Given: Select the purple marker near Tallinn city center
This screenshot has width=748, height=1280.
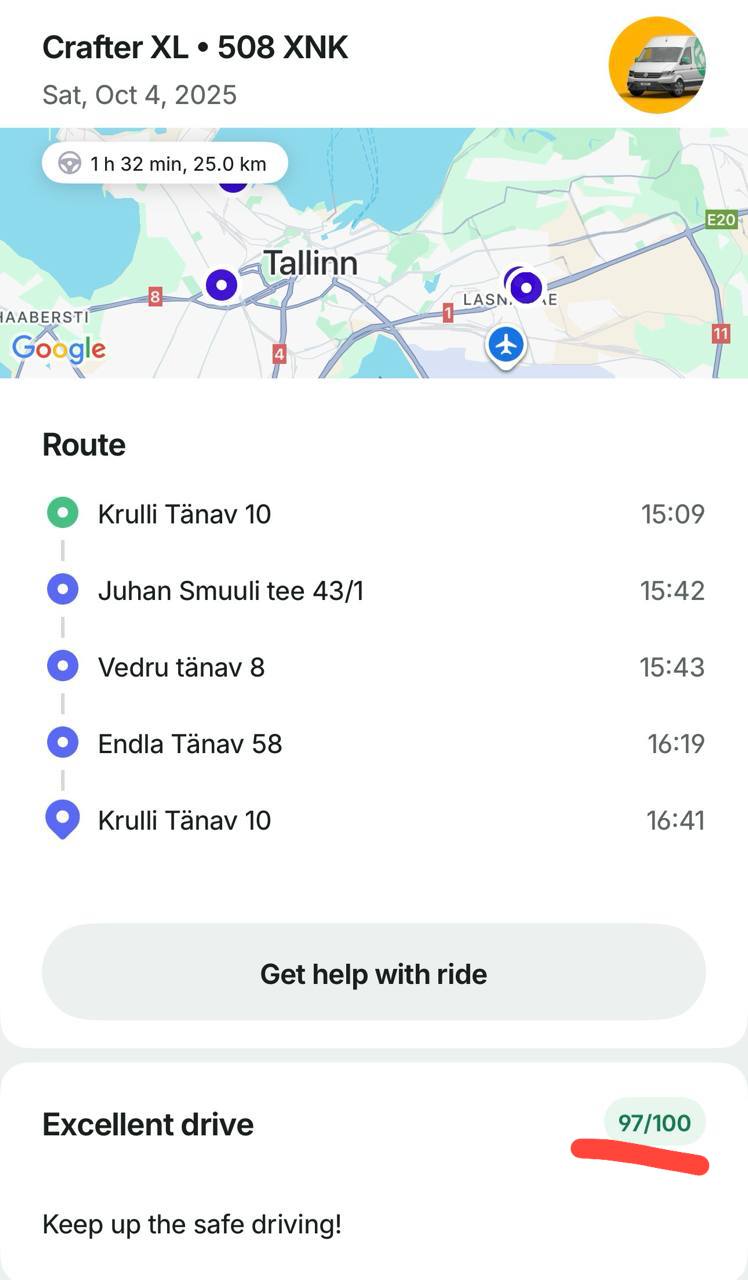Looking at the screenshot, I should click(221, 285).
